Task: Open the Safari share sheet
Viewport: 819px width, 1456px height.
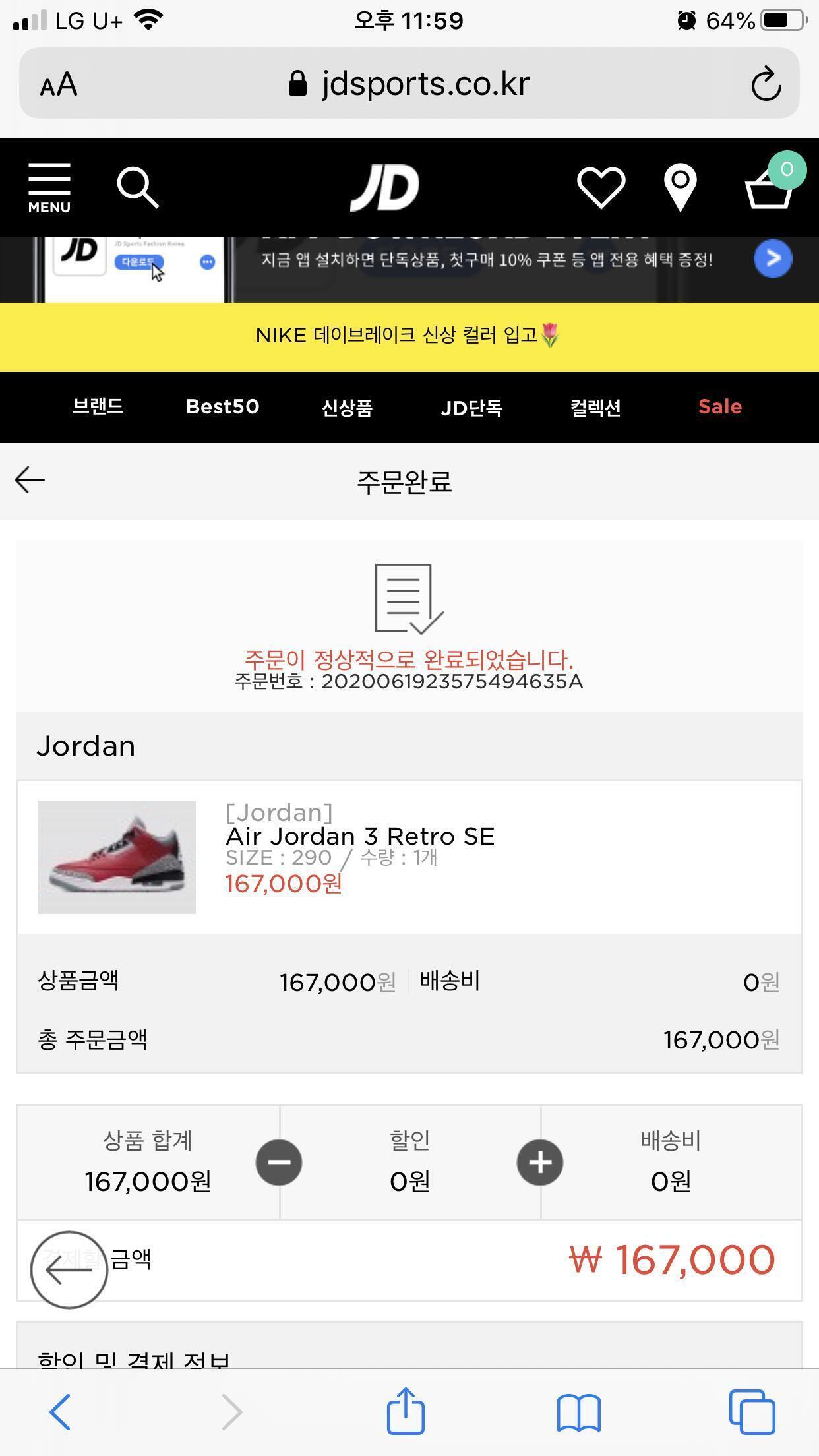Action: point(406,1411)
